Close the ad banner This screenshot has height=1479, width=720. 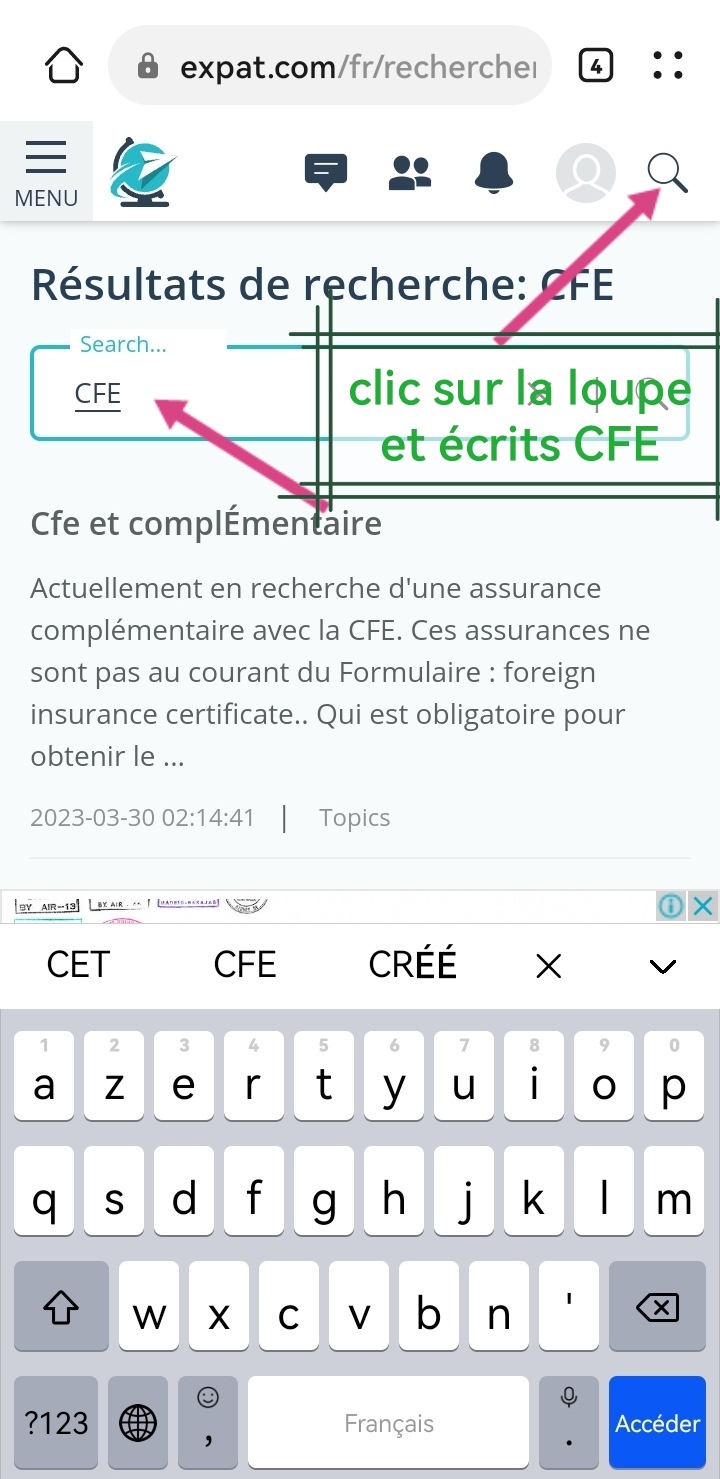(704, 906)
